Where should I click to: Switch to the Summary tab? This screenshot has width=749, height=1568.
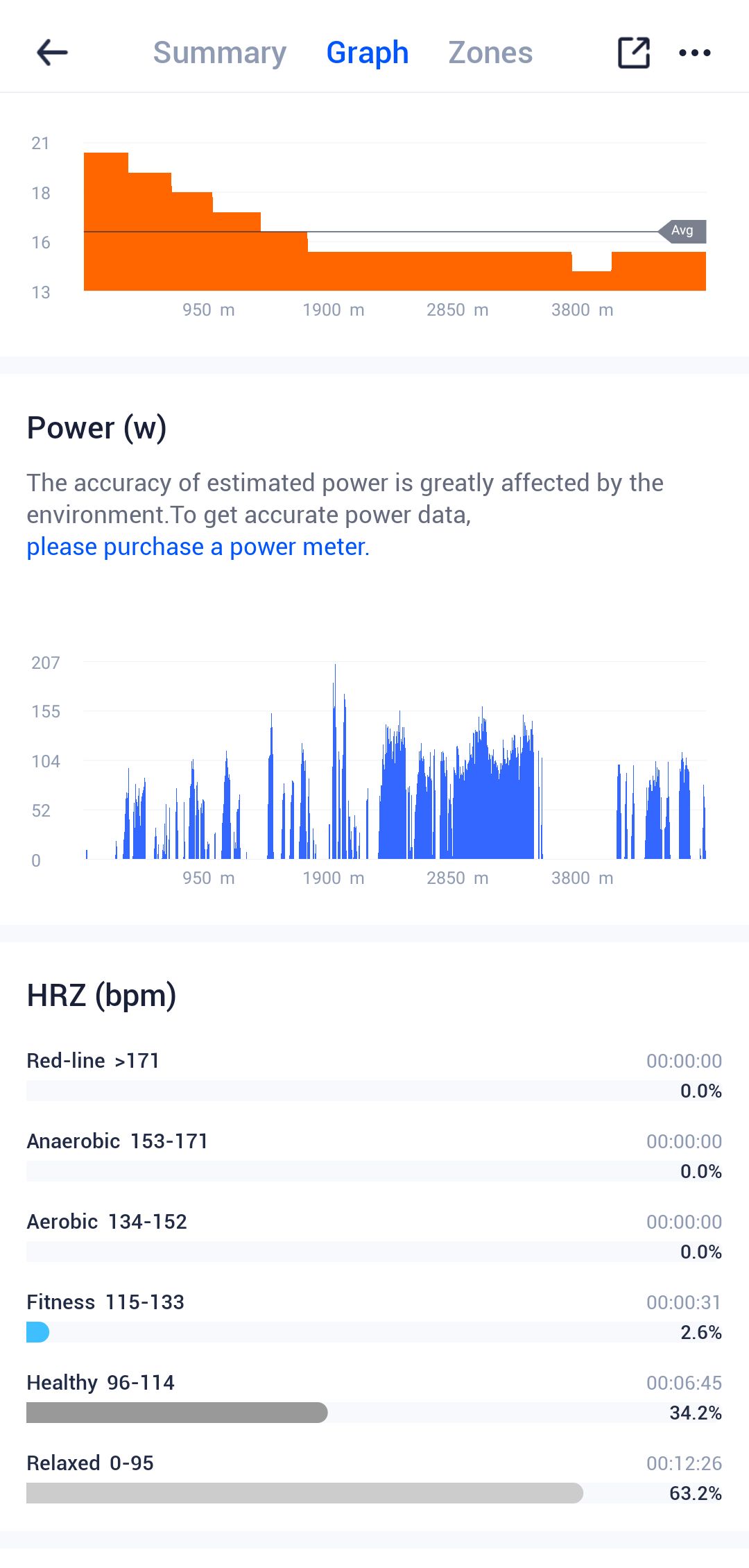[x=219, y=53]
